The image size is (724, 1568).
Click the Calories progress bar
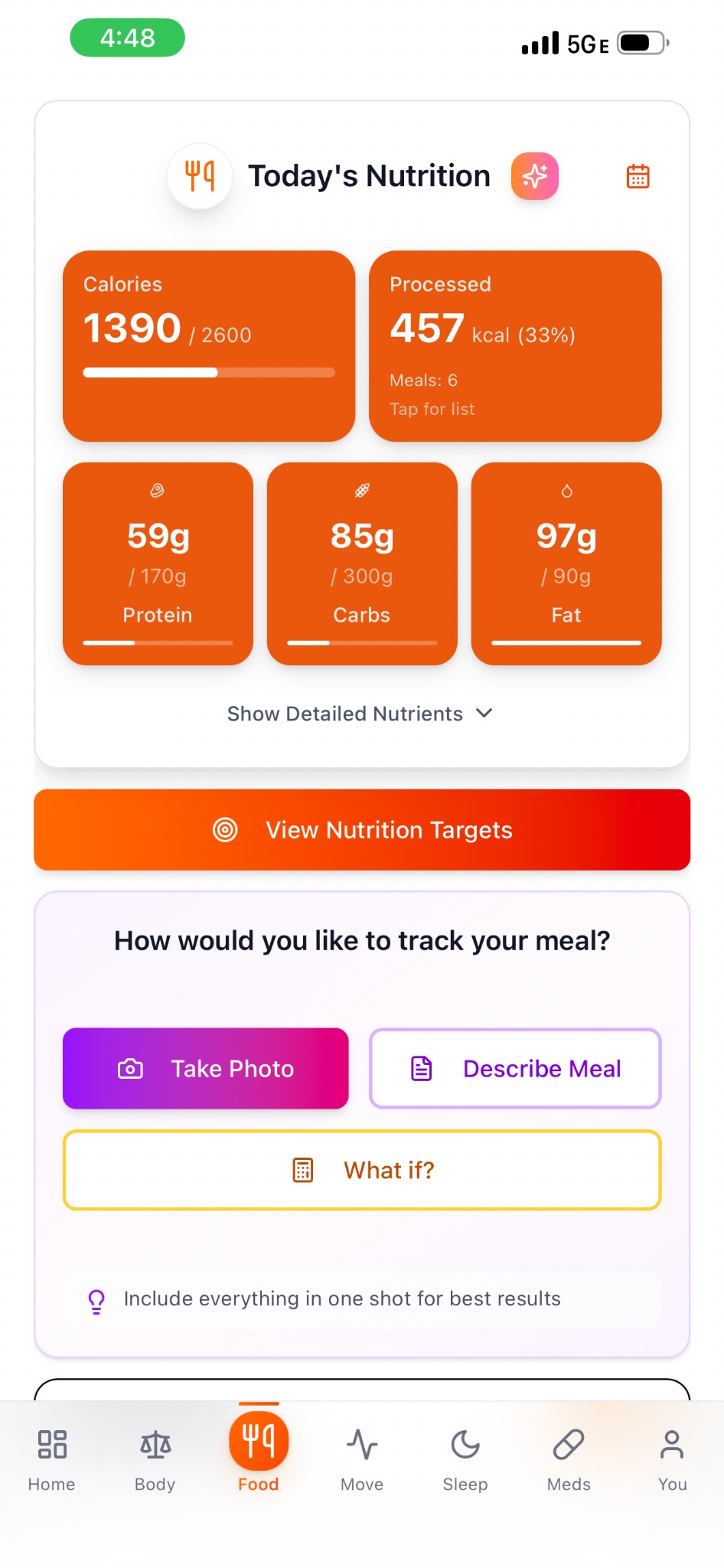[x=208, y=373]
